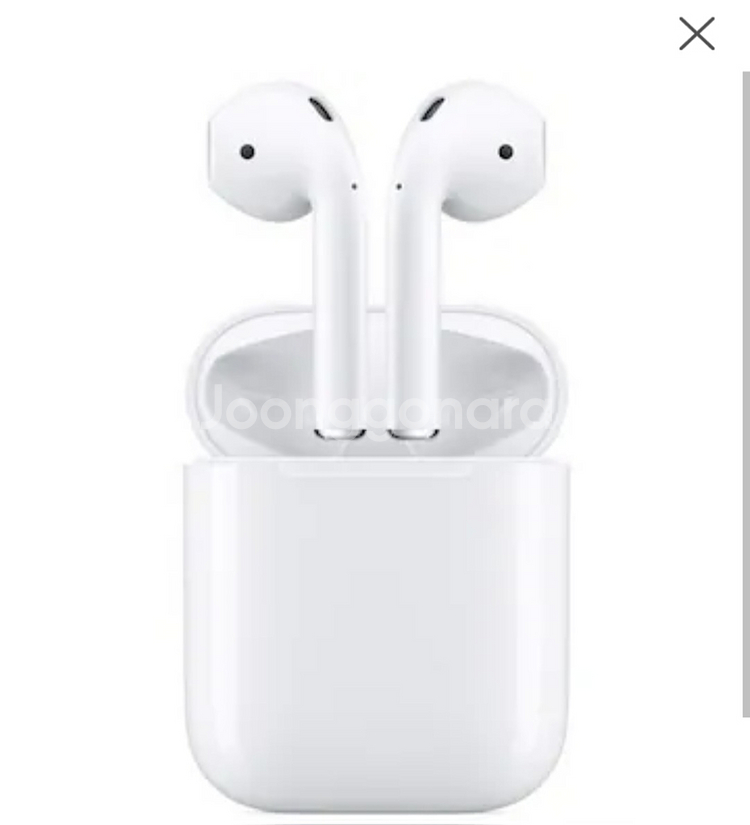Close the full-screen image viewer

[696, 34]
